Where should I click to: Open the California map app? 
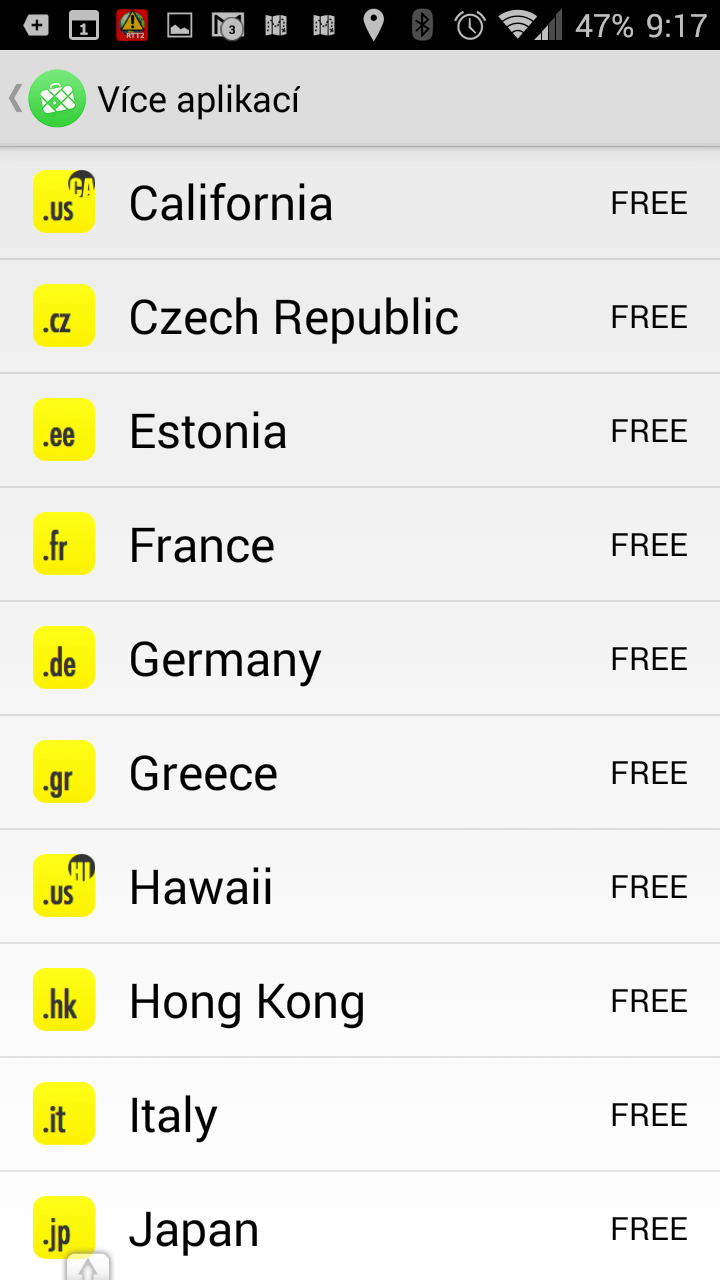pos(360,203)
